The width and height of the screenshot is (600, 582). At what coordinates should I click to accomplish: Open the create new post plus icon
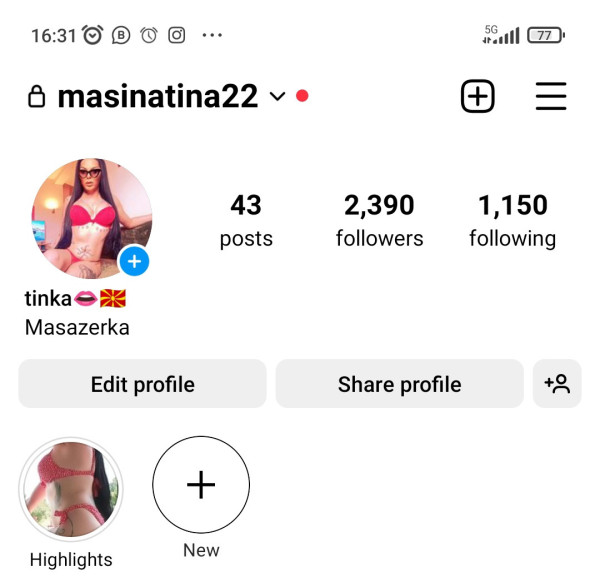click(x=478, y=96)
